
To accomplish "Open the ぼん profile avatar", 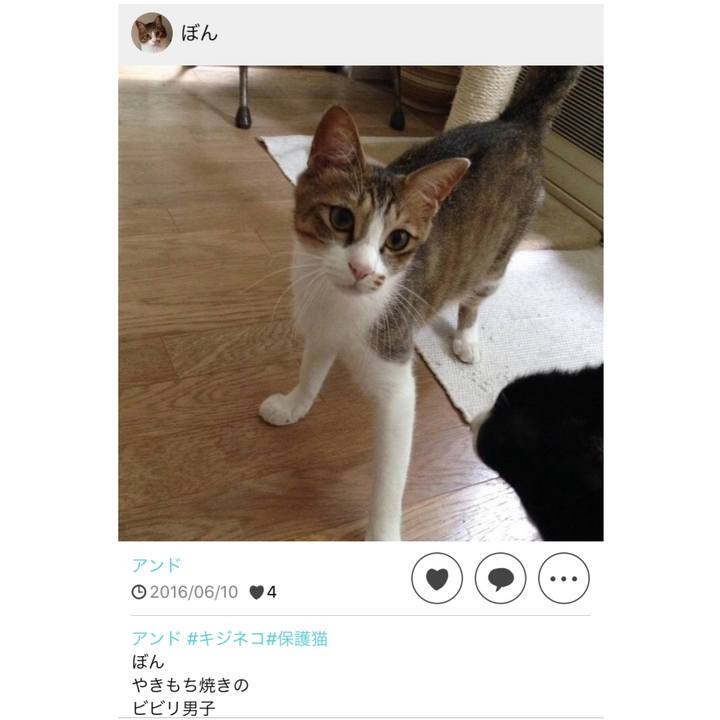I will click(152, 33).
